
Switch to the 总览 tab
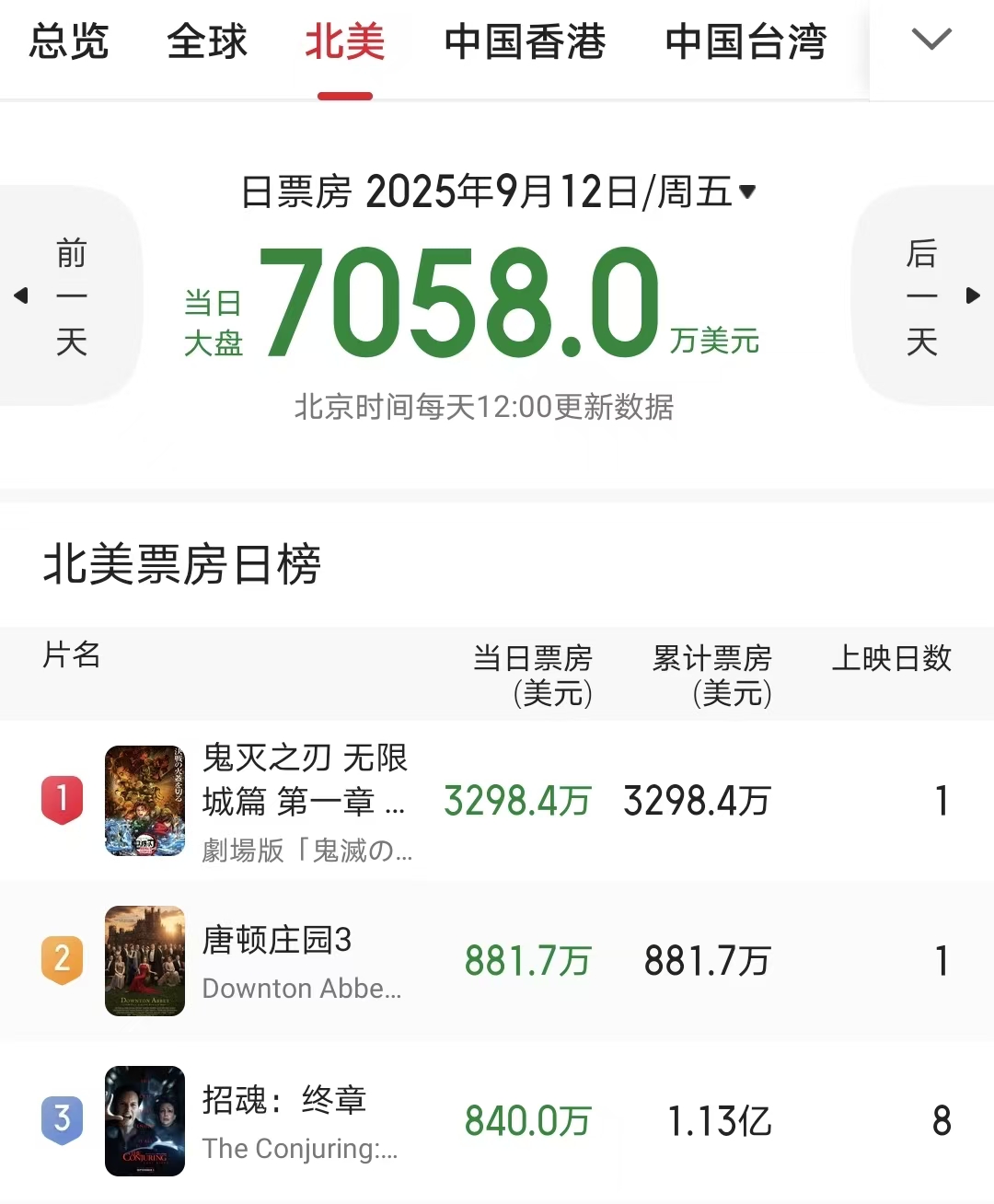69,42
